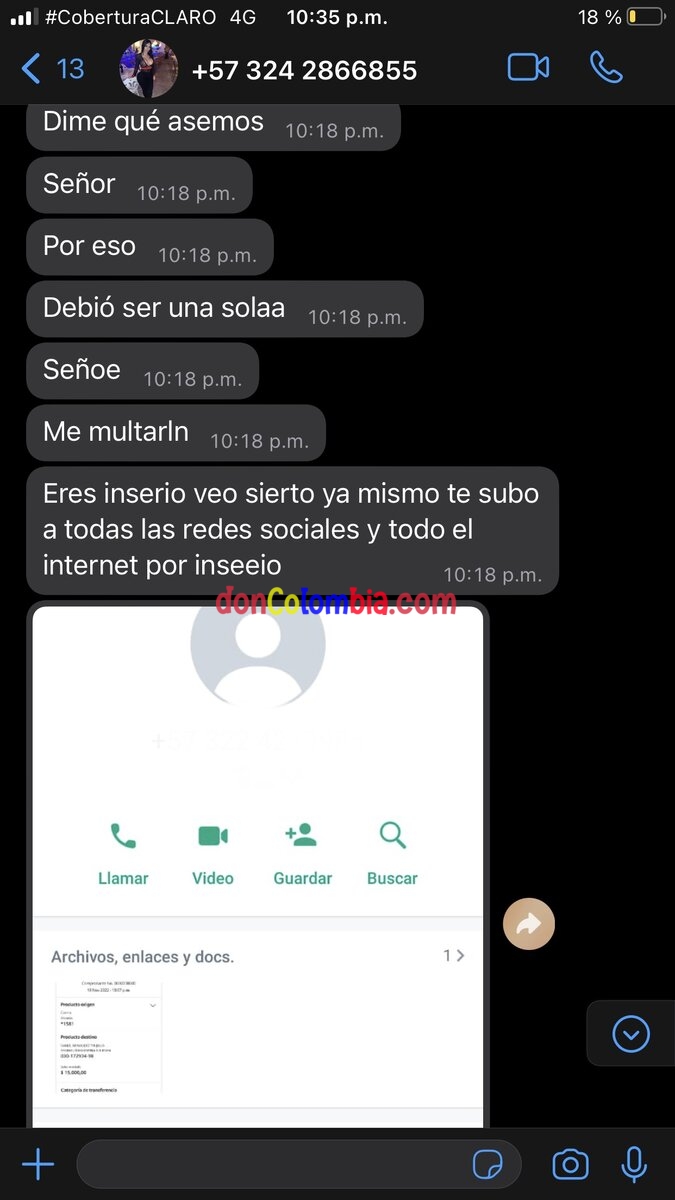Forward the received image
The image size is (675, 1200).
coord(529,925)
